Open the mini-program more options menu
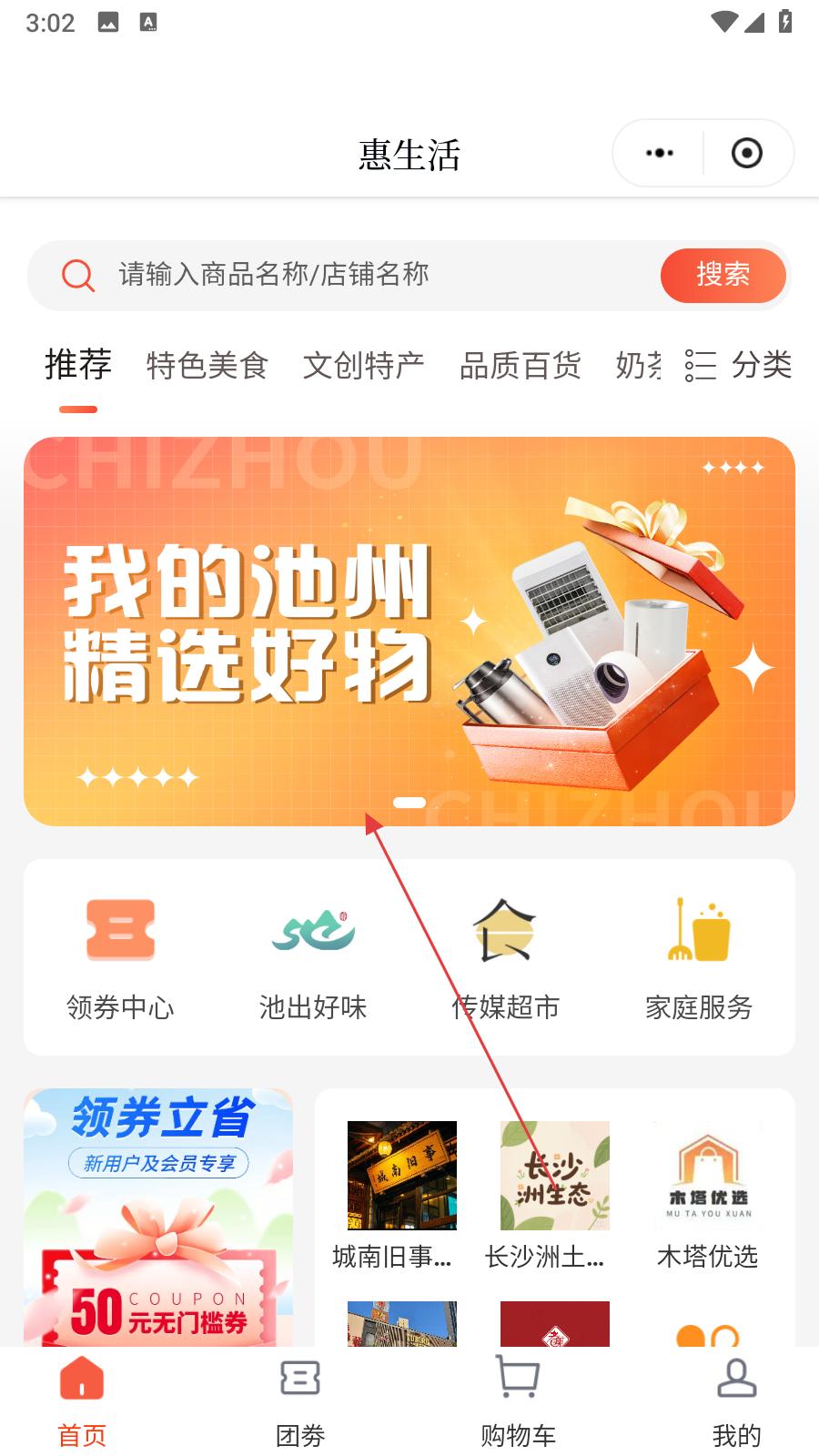 [x=660, y=153]
